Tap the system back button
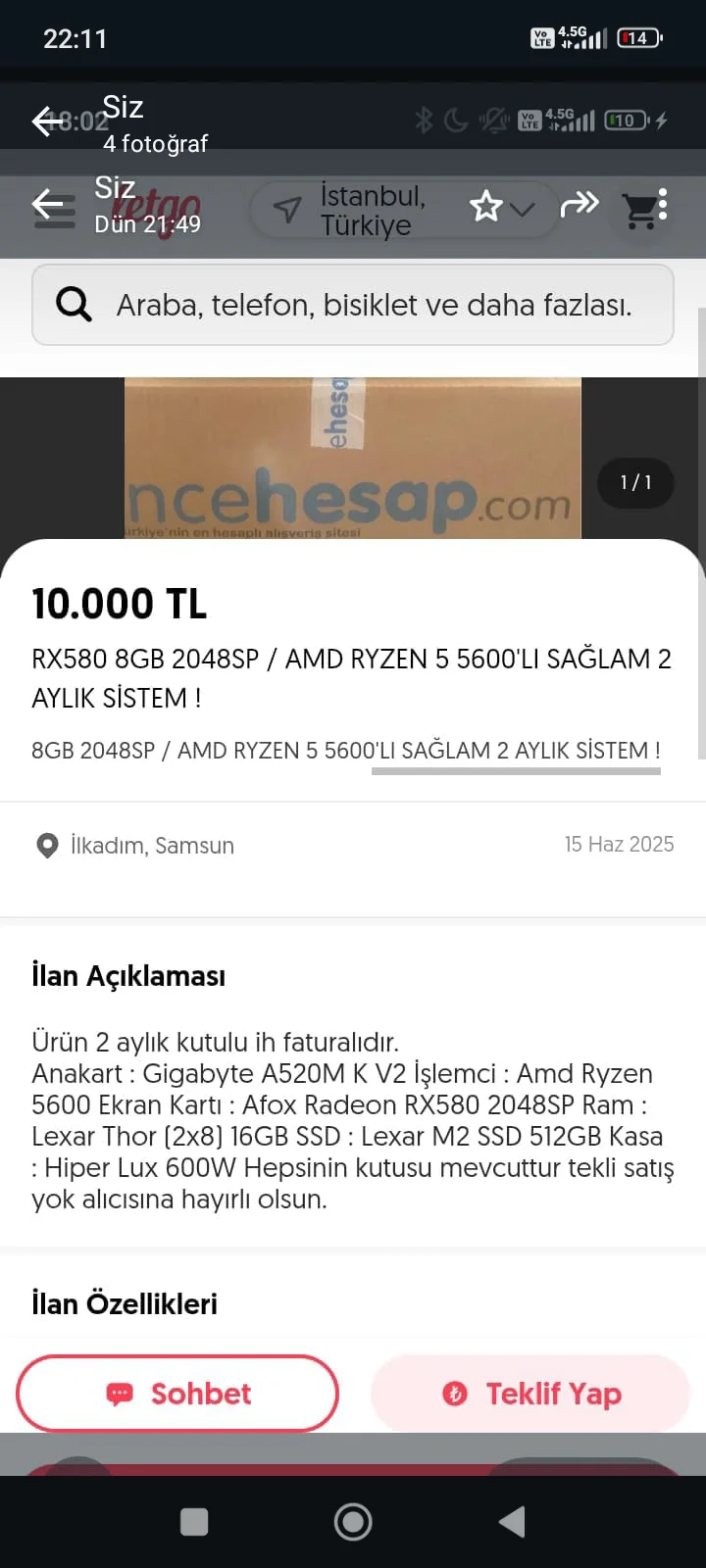 click(512, 1522)
